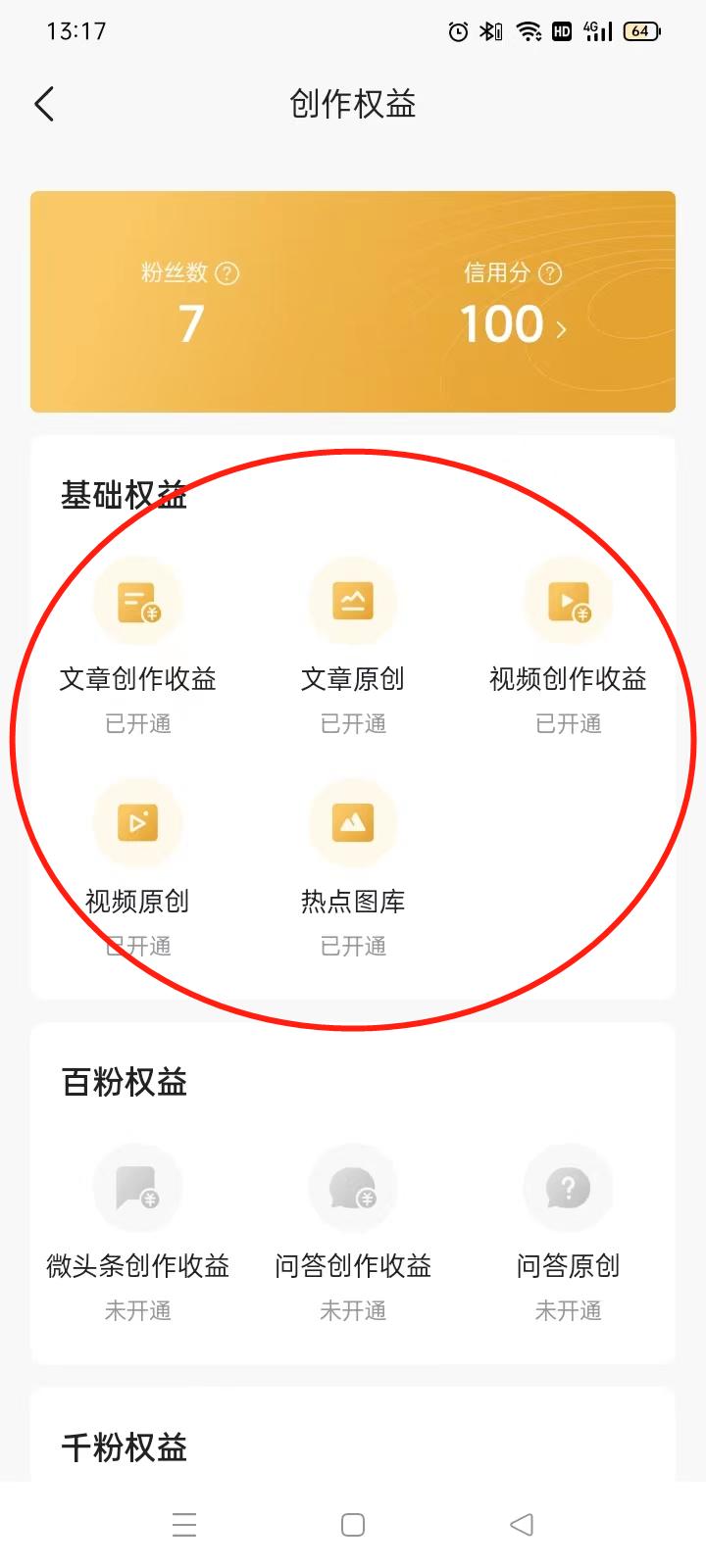
Task: Open the fan count help question mark
Action: pyautogui.click(x=227, y=273)
